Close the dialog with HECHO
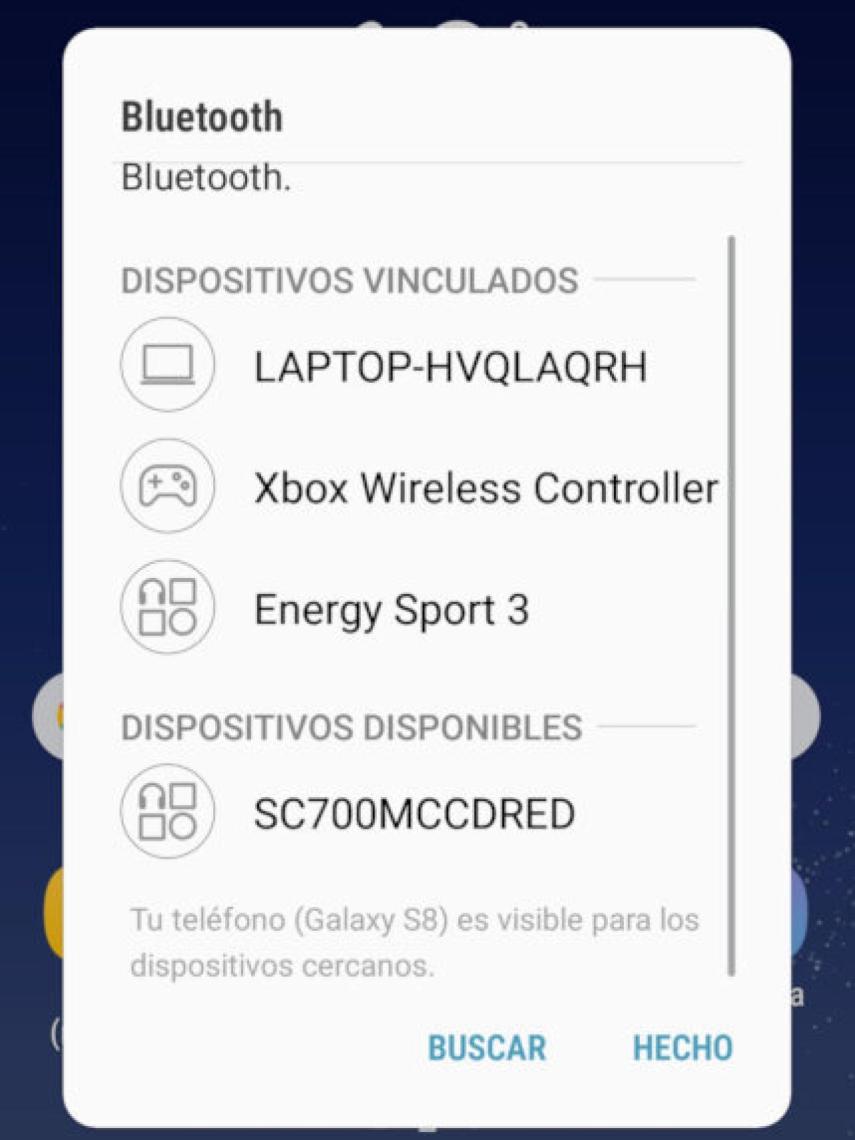Screen dimensions: 855x1140 [x=682, y=1047]
